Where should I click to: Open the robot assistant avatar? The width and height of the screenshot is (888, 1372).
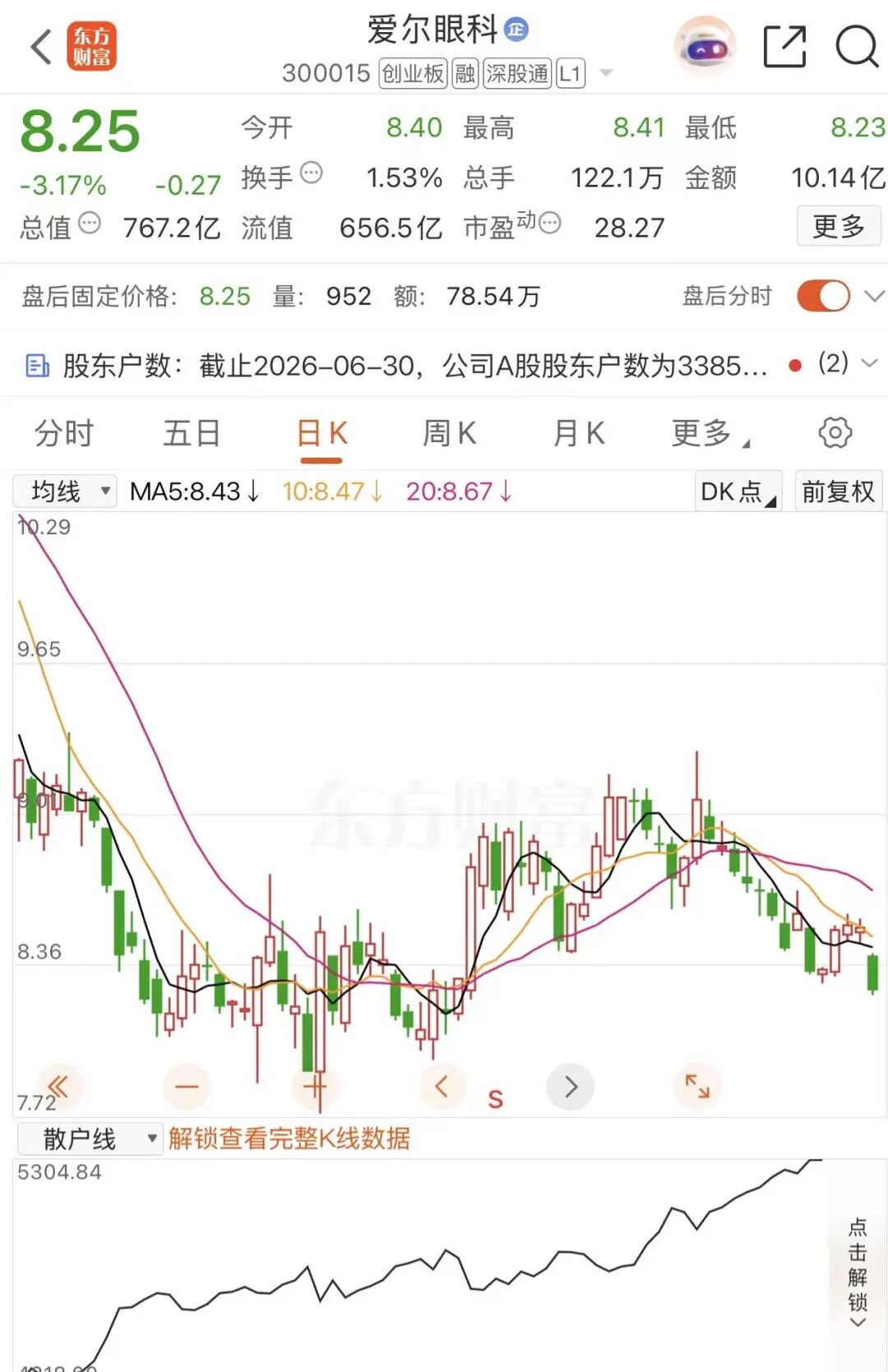(x=705, y=47)
